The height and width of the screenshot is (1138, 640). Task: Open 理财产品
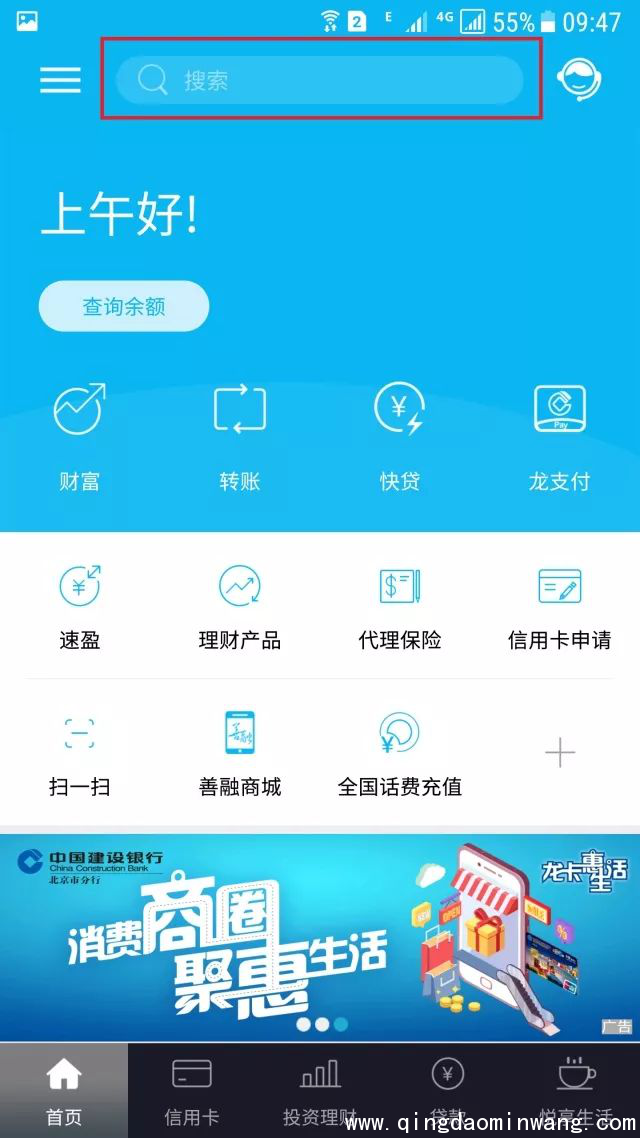[x=239, y=605]
